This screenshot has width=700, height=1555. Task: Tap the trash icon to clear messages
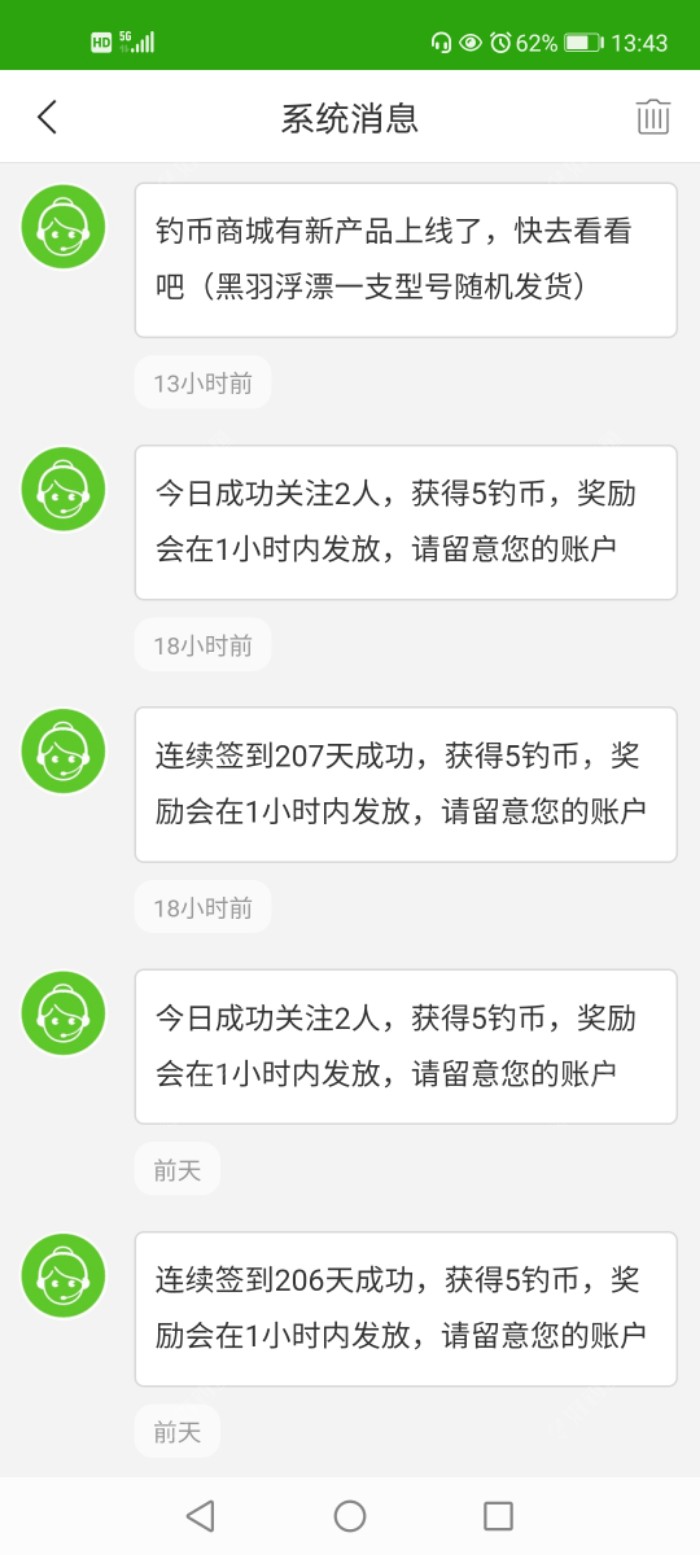pyautogui.click(x=653, y=117)
